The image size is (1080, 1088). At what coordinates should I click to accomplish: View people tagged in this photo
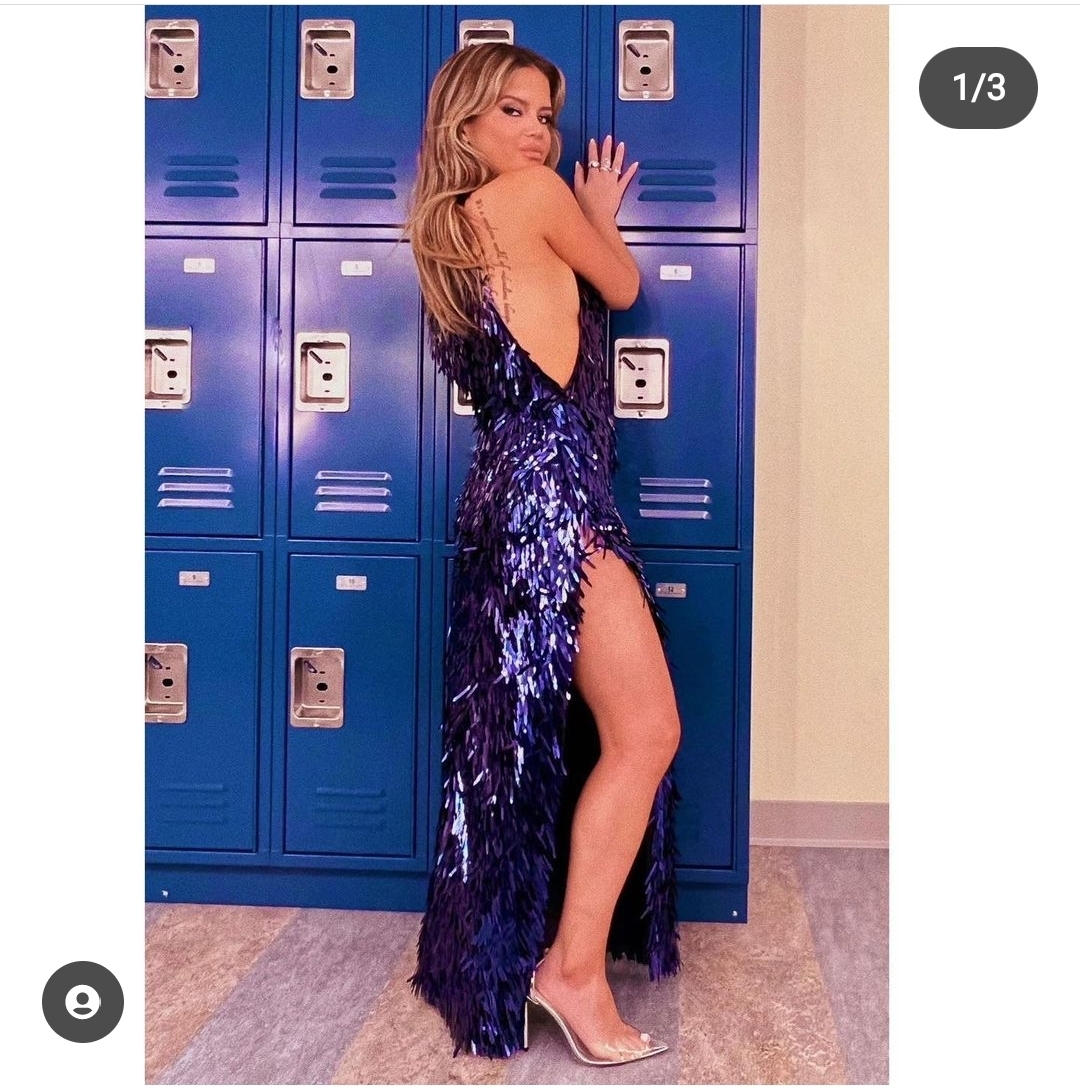[83, 1002]
